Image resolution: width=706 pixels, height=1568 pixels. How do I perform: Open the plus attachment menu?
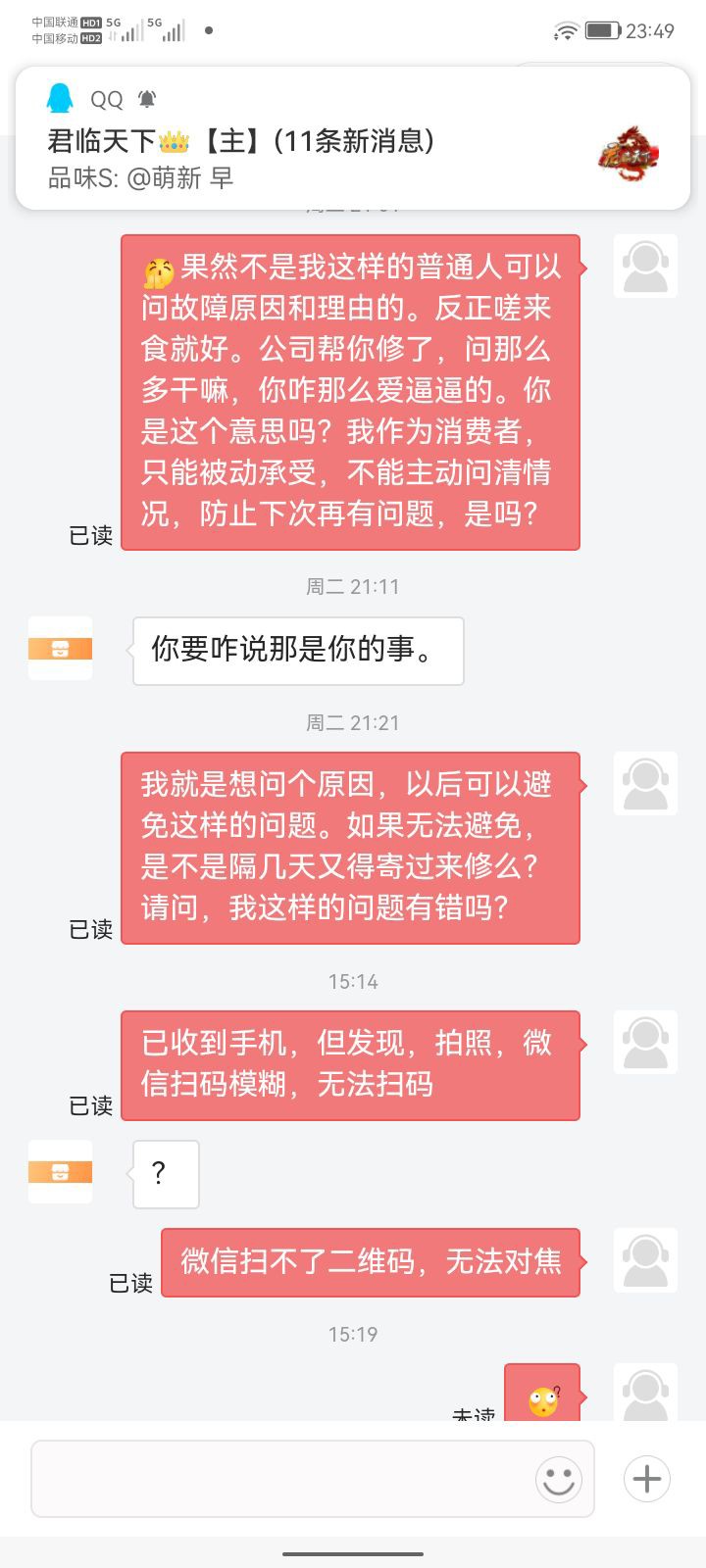647,1479
